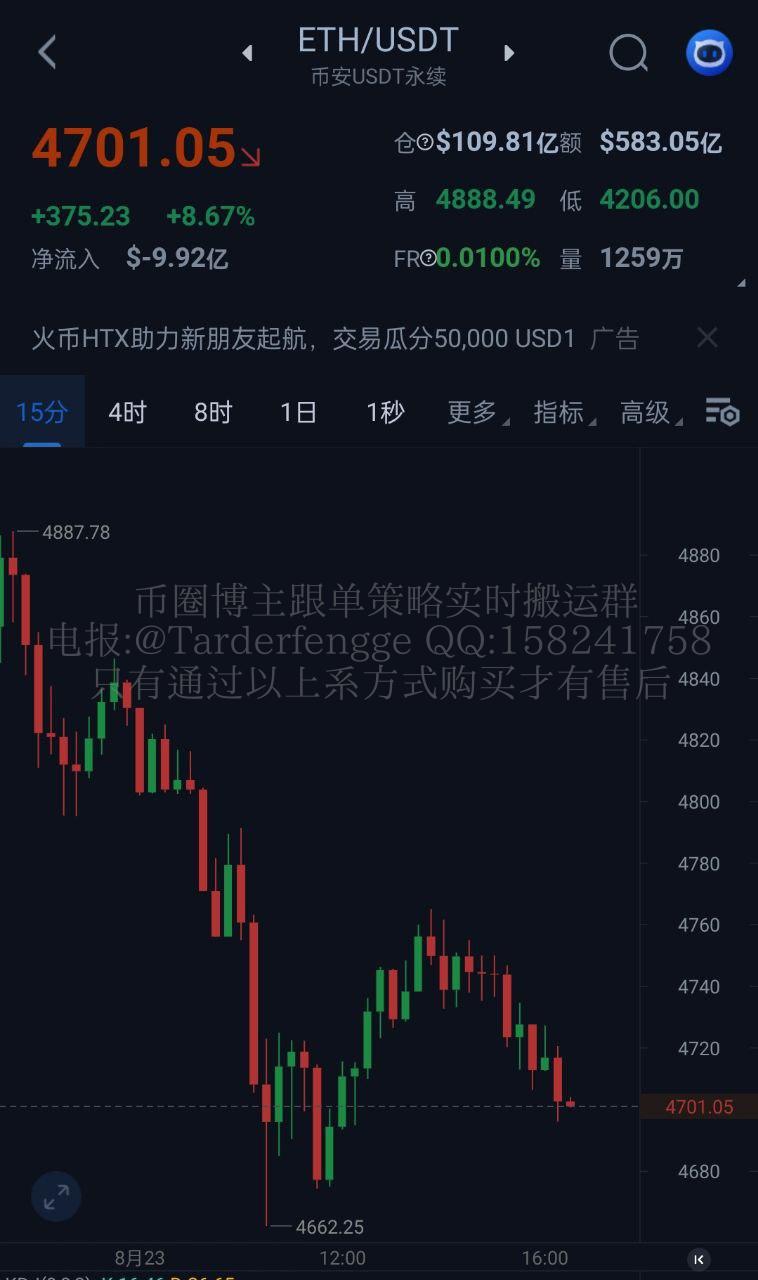Viewport: 758px width, 1280px height.
Task: Open the search magnifier
Action: (x=628, y=53)
